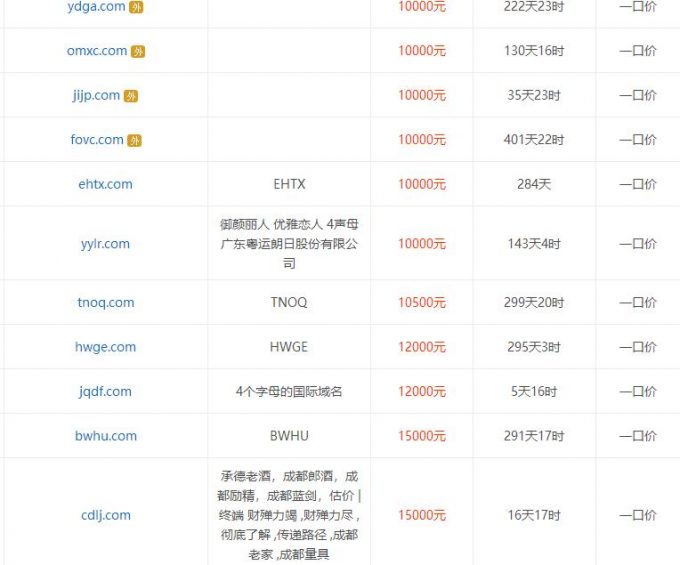680x565 pixels.
Task: Open the yylr.com domain link
Action: (x=105, y=244)
